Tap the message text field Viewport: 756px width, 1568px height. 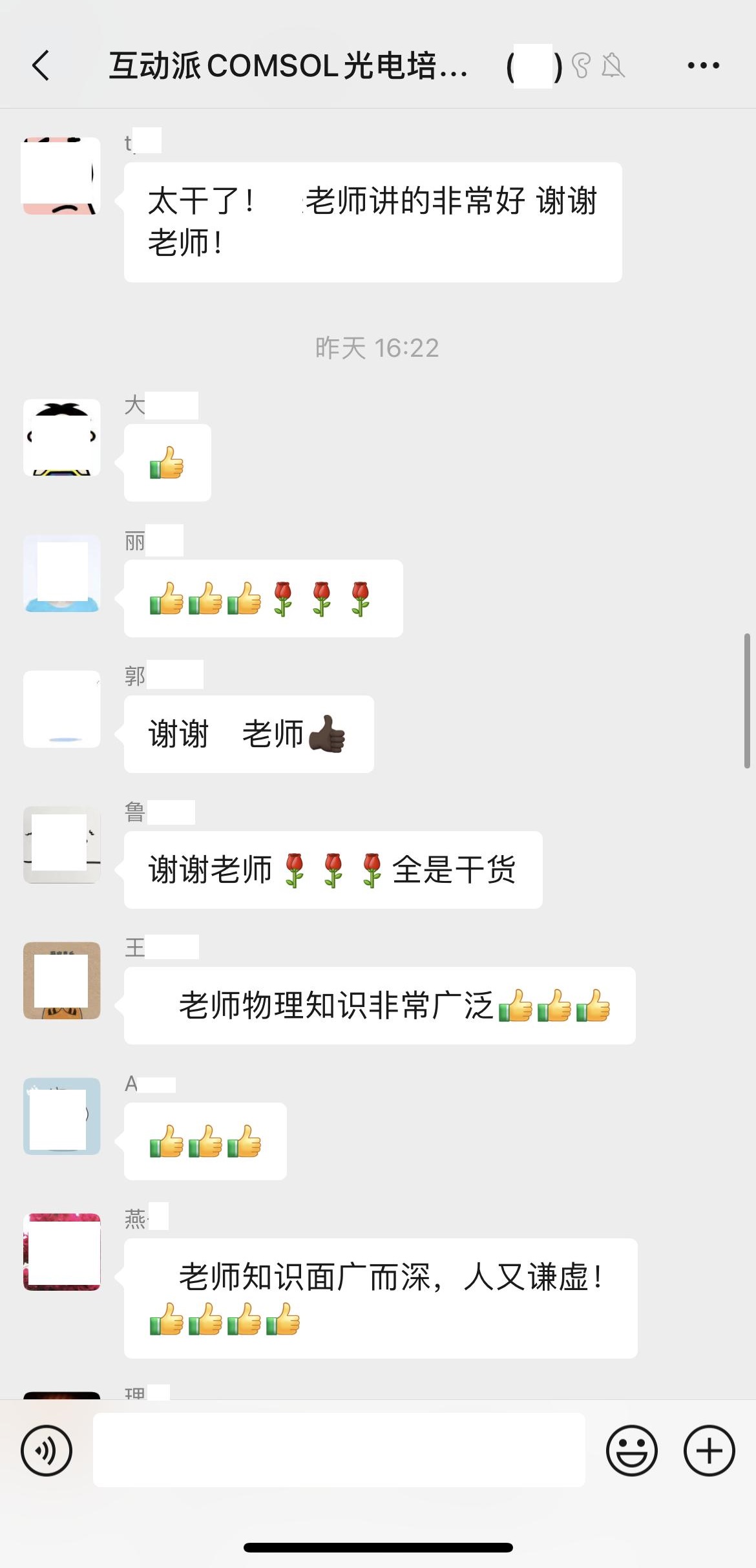[339, 1450]
